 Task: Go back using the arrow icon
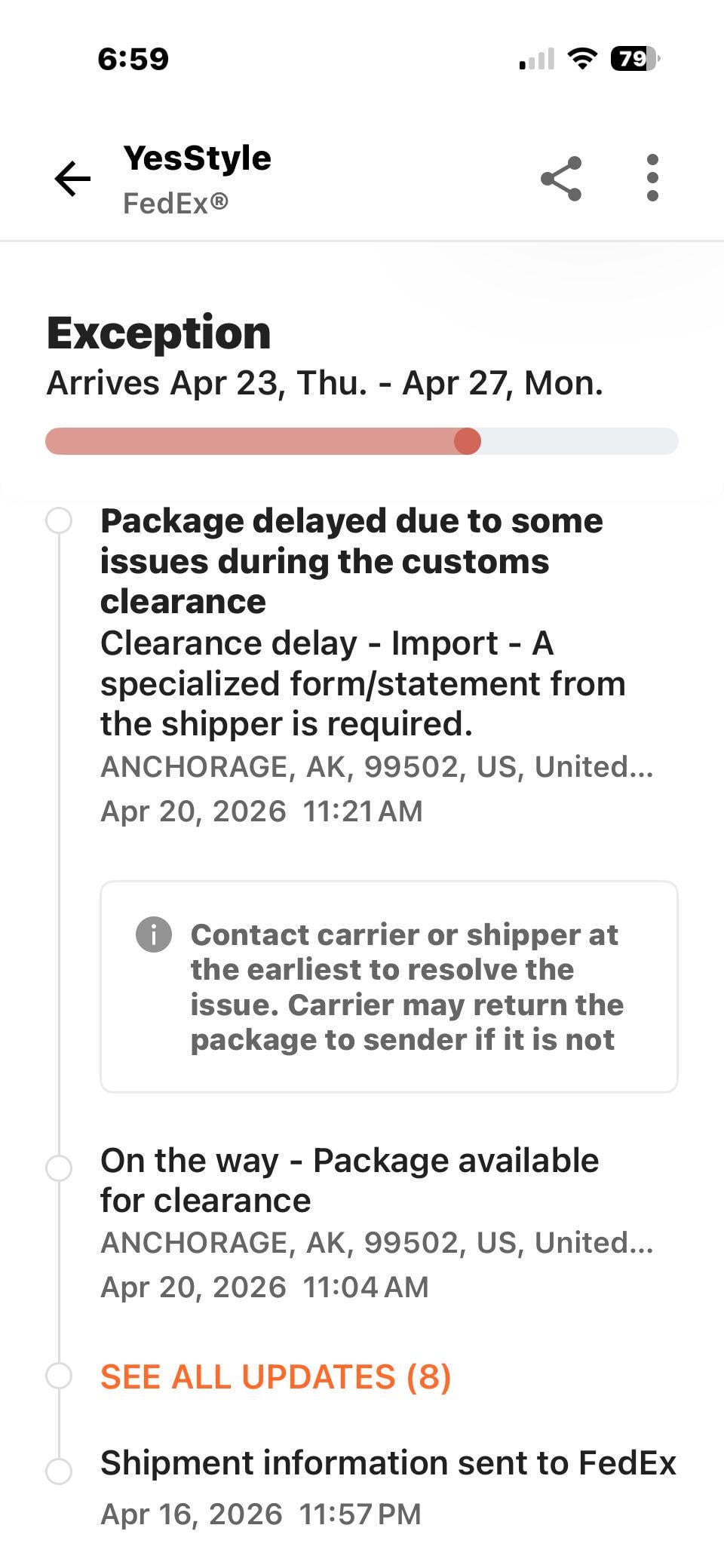[x=72, y=179]
